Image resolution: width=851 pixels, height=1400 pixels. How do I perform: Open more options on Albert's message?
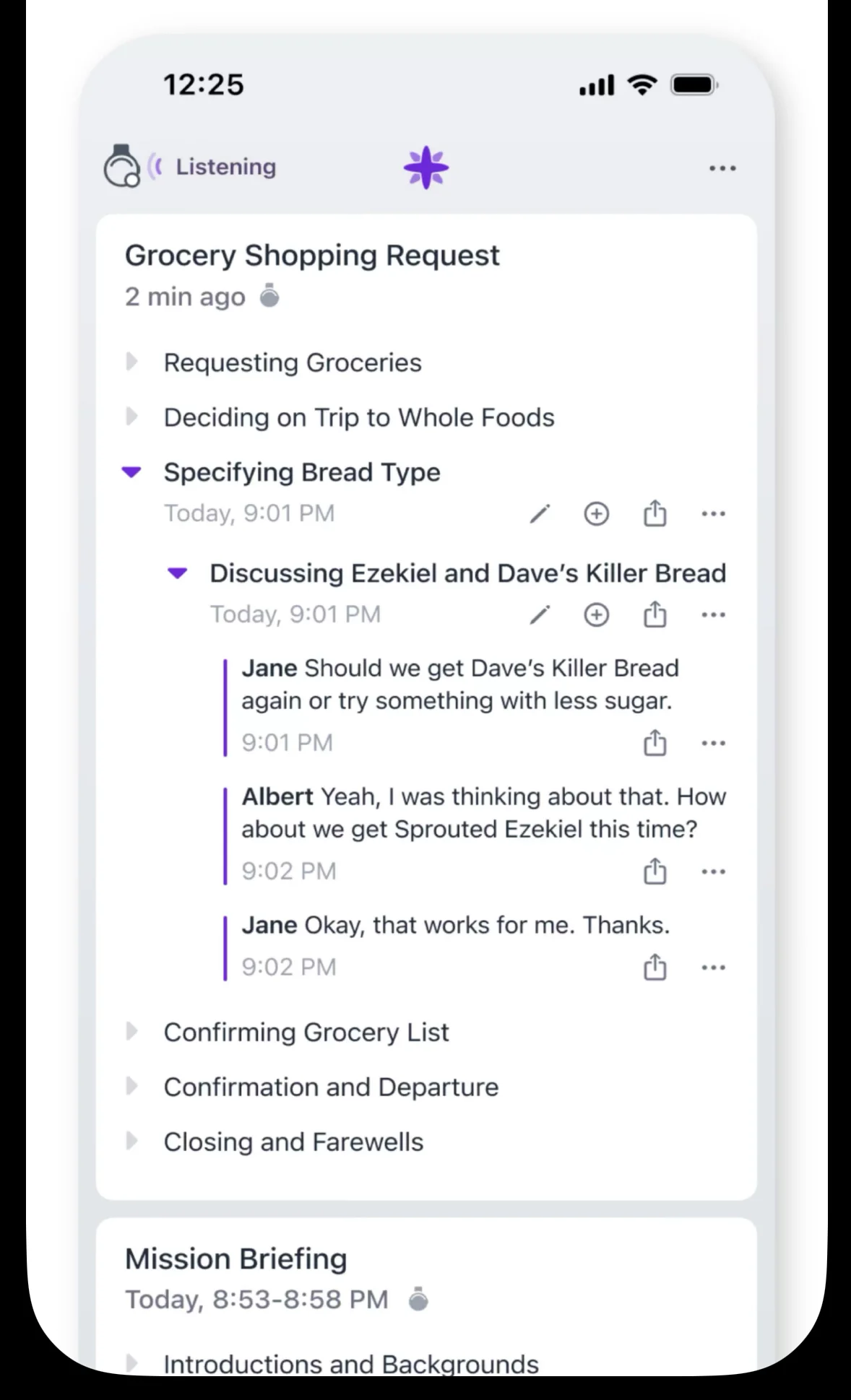713,871
